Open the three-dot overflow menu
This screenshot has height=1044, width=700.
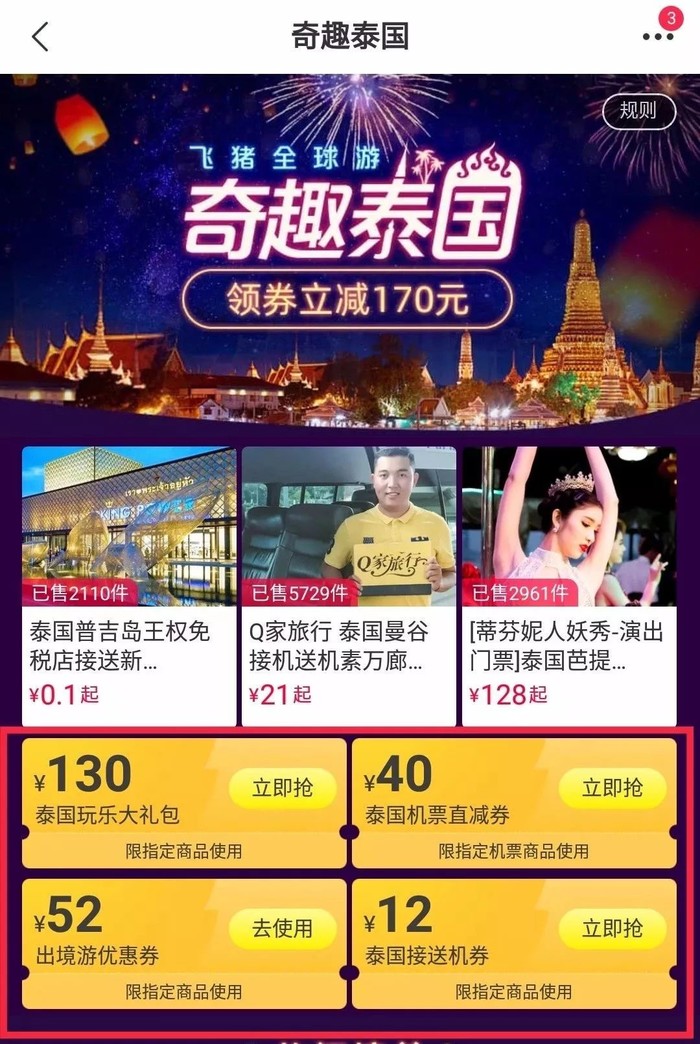pos(657,37)
